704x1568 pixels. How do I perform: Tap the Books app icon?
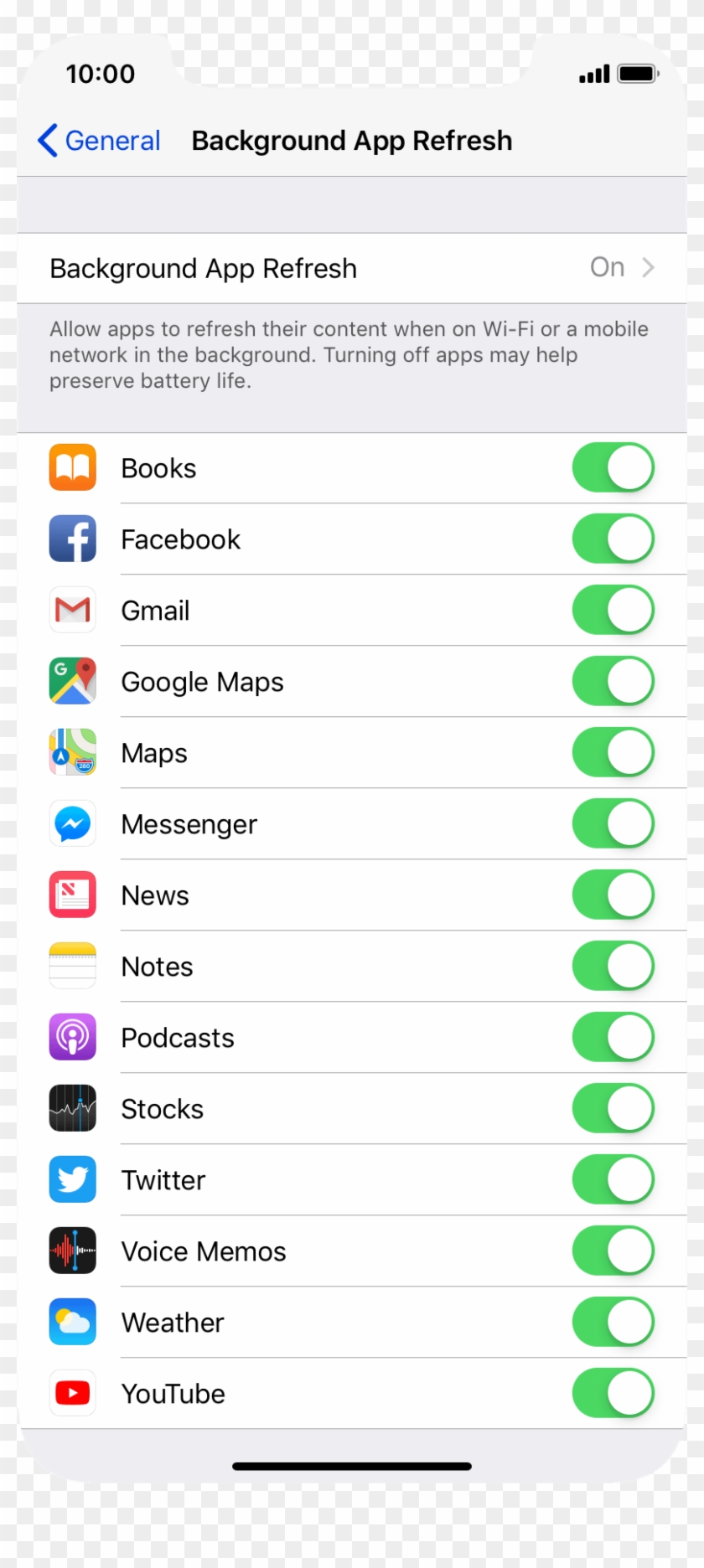(72, 467)
